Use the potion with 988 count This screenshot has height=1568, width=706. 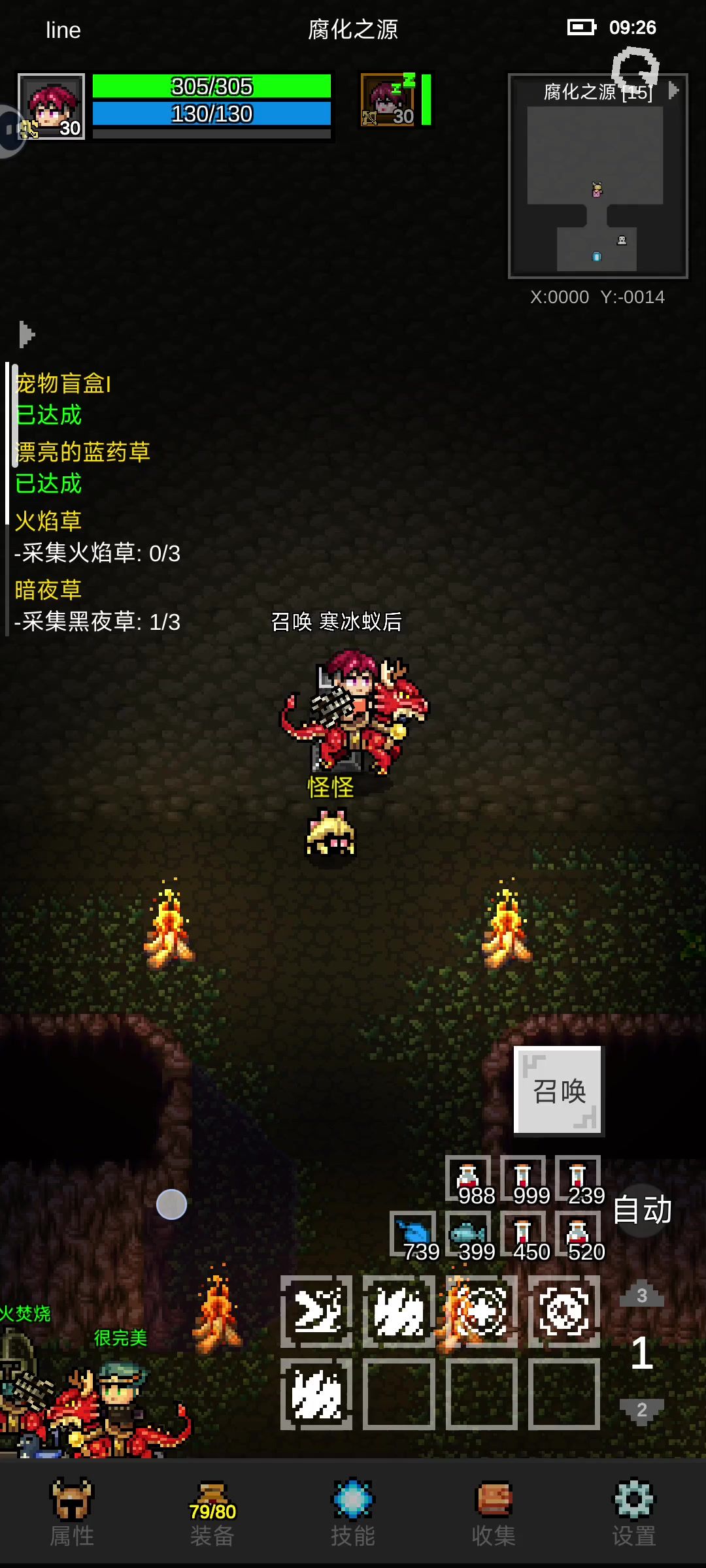tap(469, 1181)
